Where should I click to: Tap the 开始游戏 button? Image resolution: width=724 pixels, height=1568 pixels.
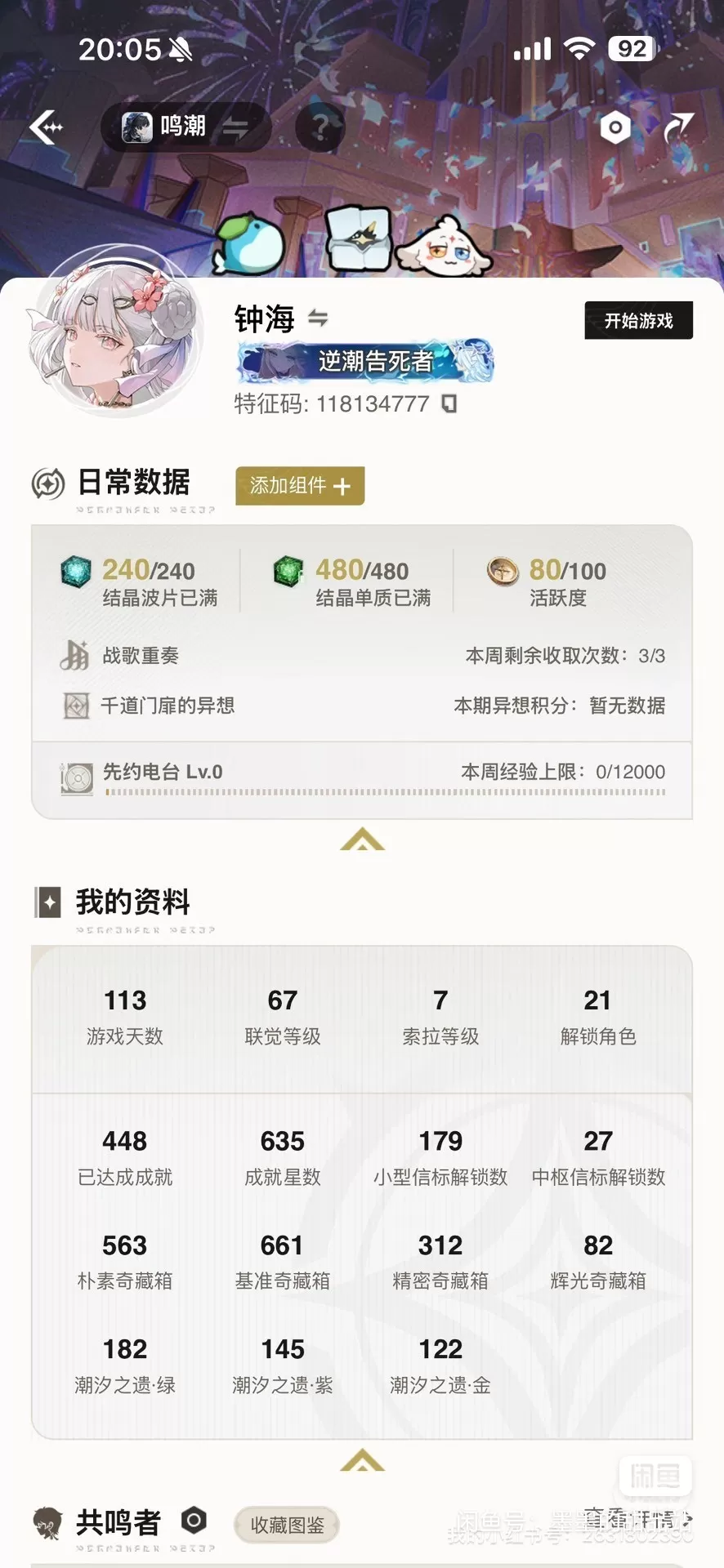tap(638, 321)
